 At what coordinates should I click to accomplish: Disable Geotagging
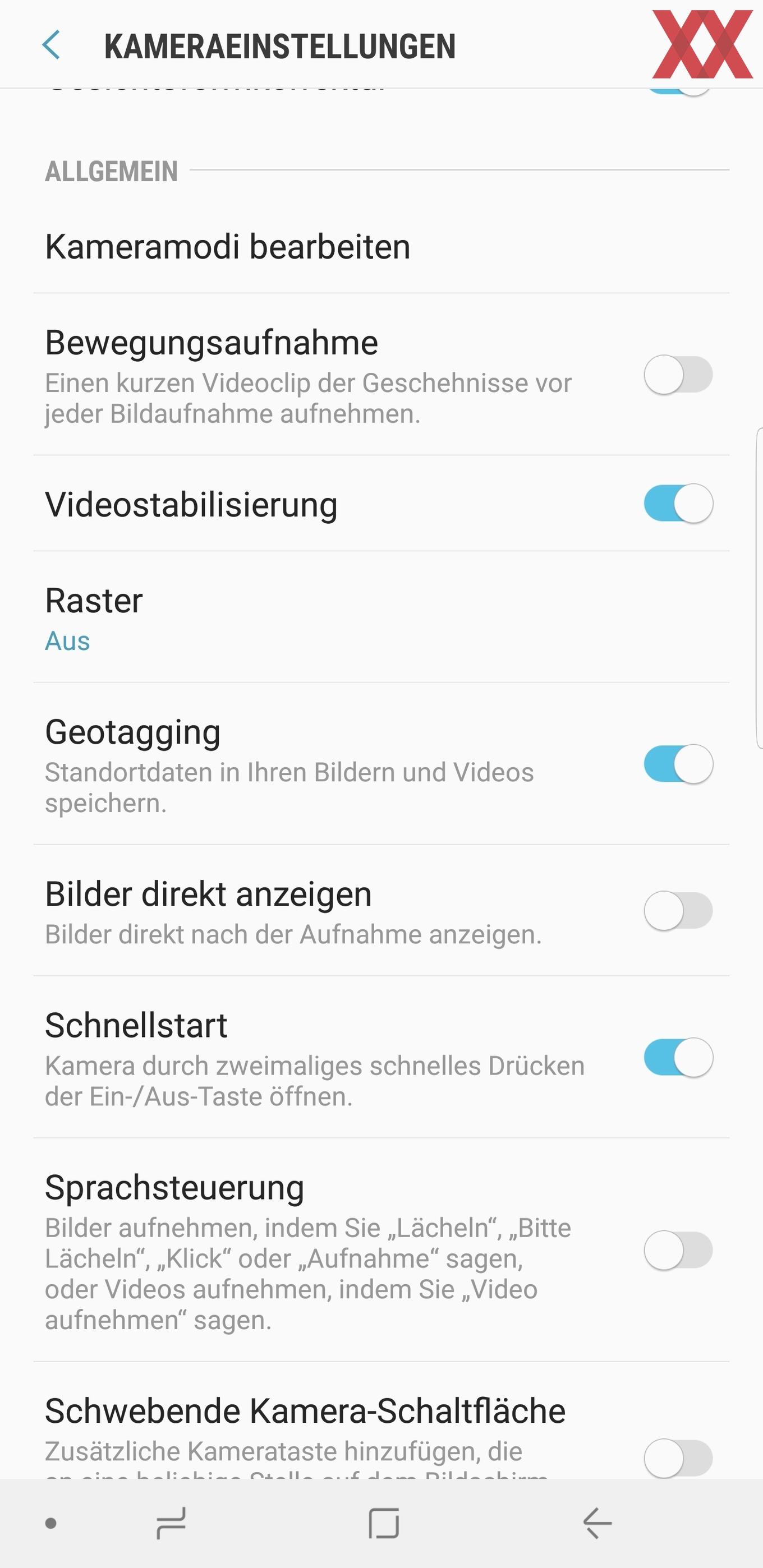[678, 763]
